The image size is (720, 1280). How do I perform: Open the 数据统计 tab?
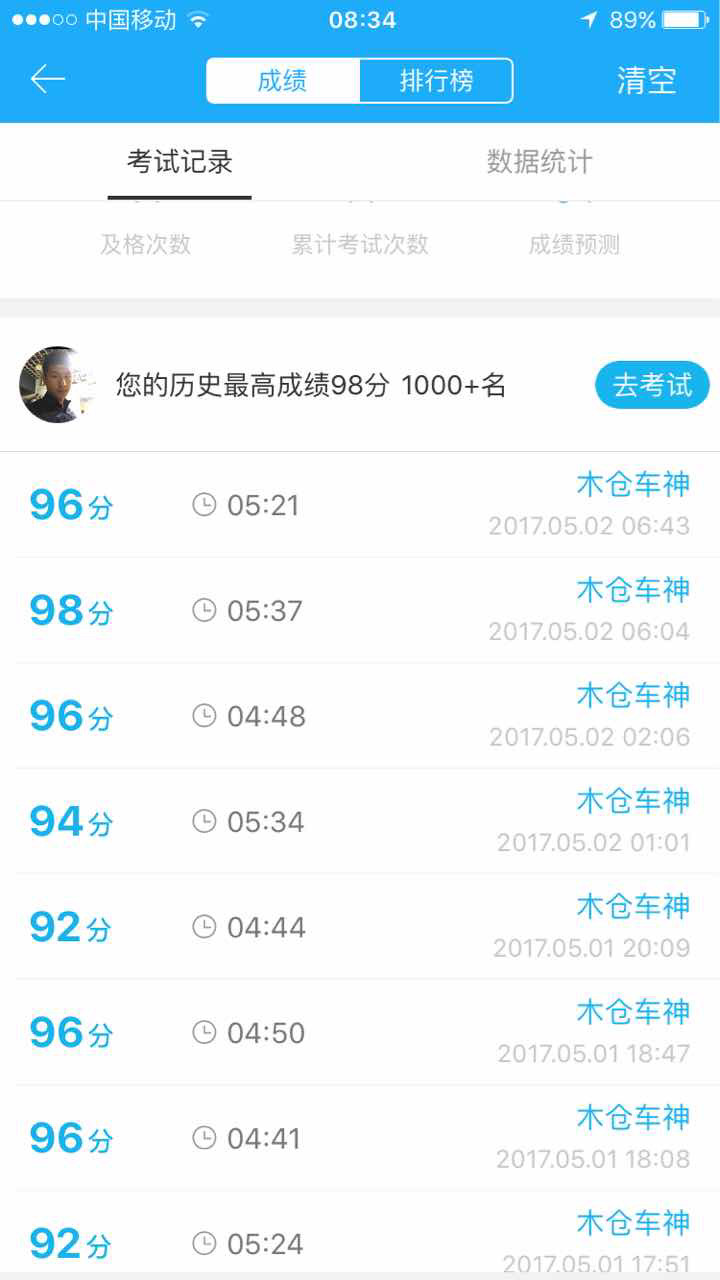click(x=539, y=162)
